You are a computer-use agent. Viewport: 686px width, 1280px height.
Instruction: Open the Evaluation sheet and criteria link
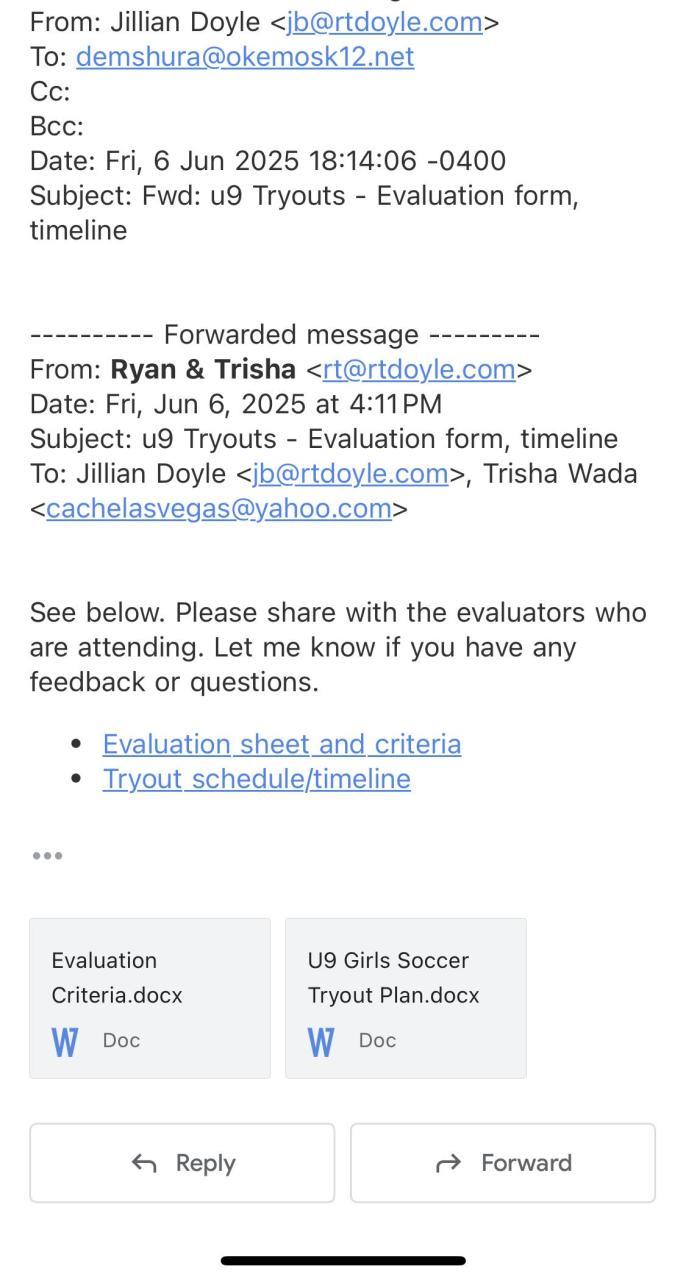tap(281, 744)
